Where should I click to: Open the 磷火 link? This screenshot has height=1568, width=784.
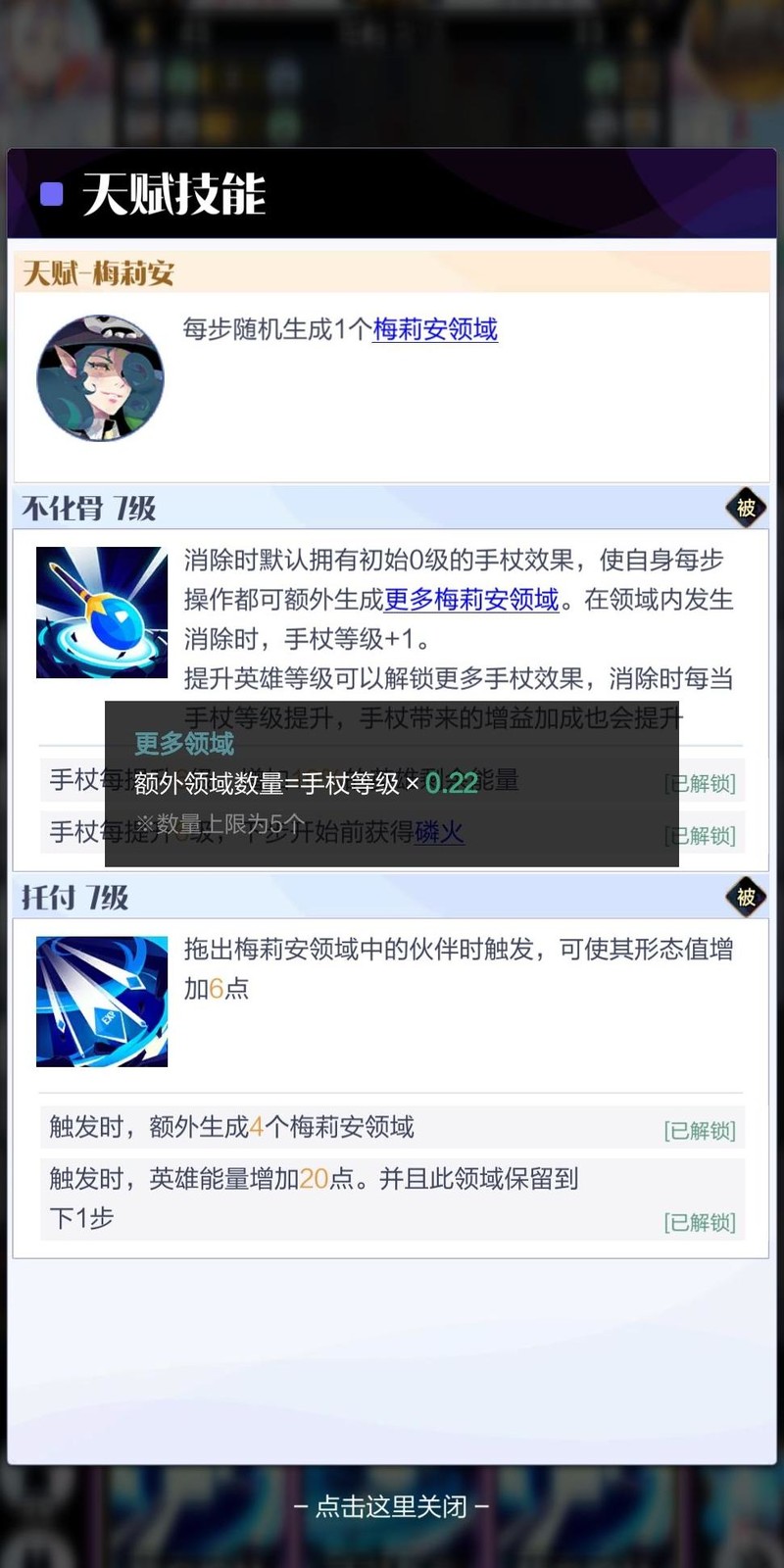[x=439, y=832]
